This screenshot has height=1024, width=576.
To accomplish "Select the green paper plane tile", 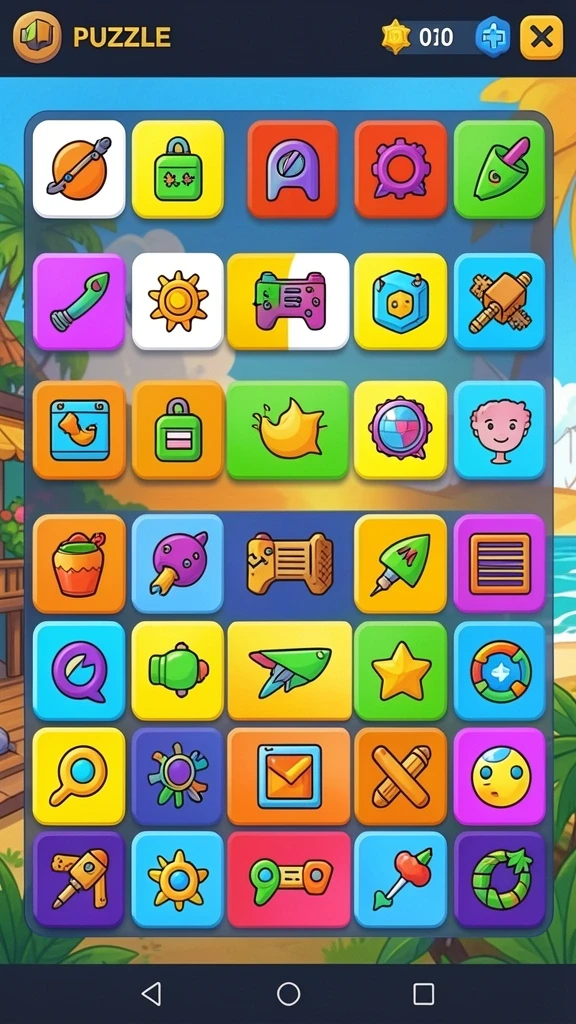I will pos(289,671).
